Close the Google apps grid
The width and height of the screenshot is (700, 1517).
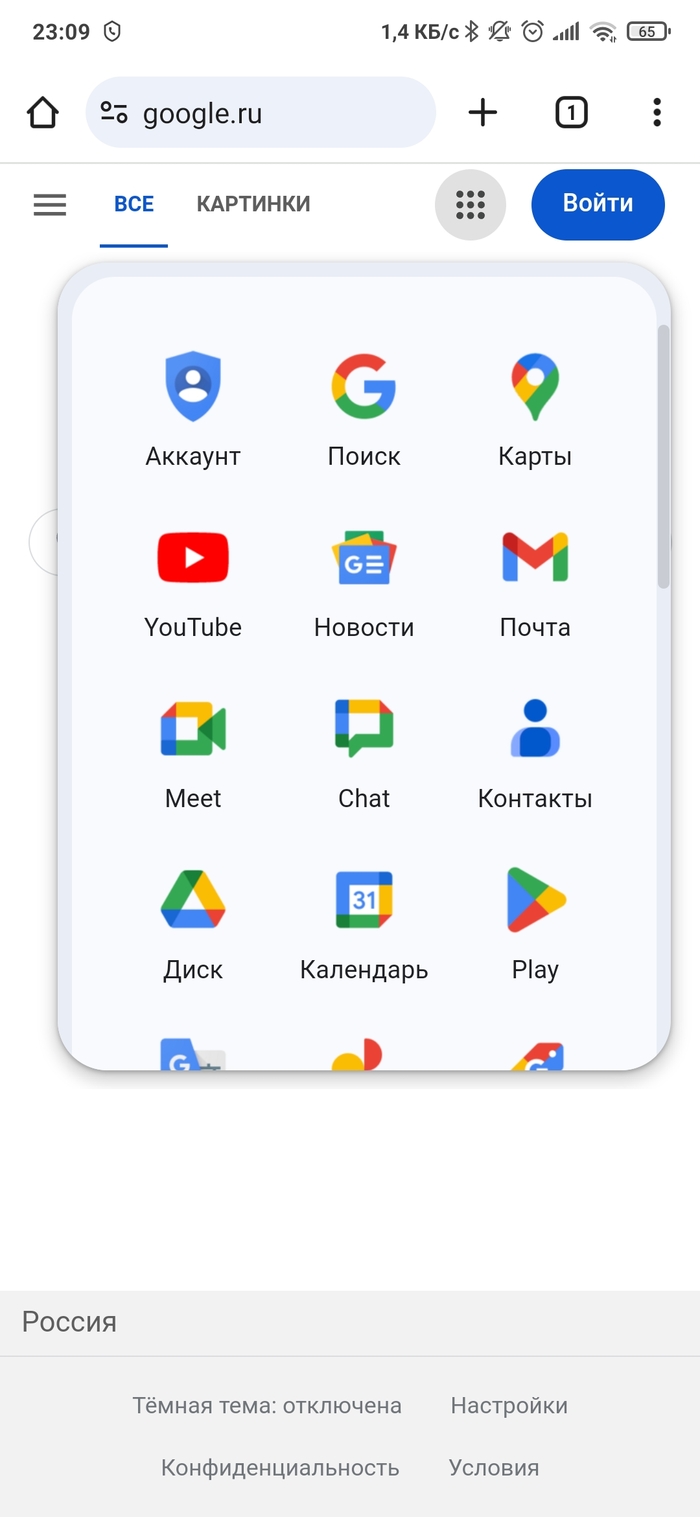coord(470,205)
